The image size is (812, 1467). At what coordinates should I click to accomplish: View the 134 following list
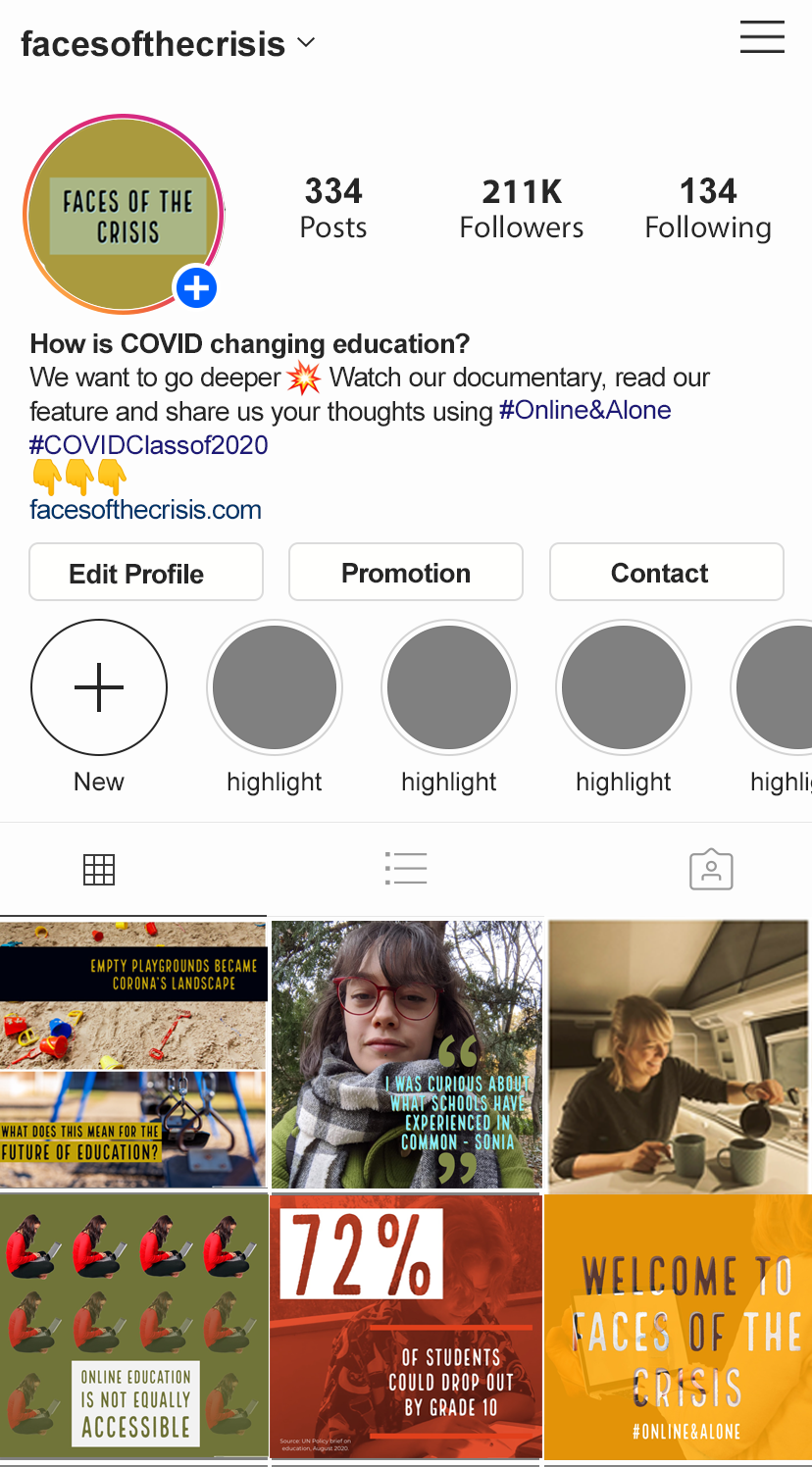707,208
